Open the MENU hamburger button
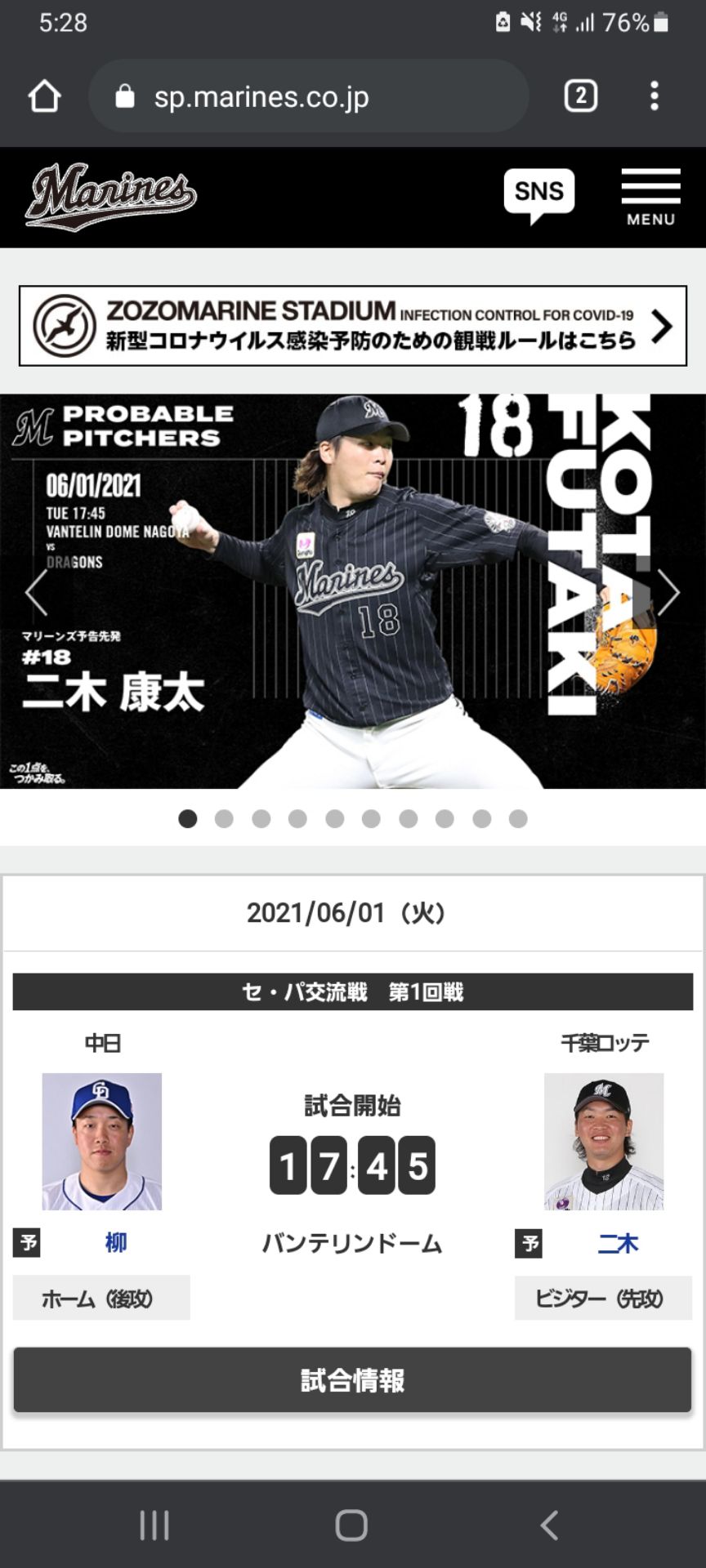Image resolution: width=706 pixels, height=1568 pixels. [650, 196]
